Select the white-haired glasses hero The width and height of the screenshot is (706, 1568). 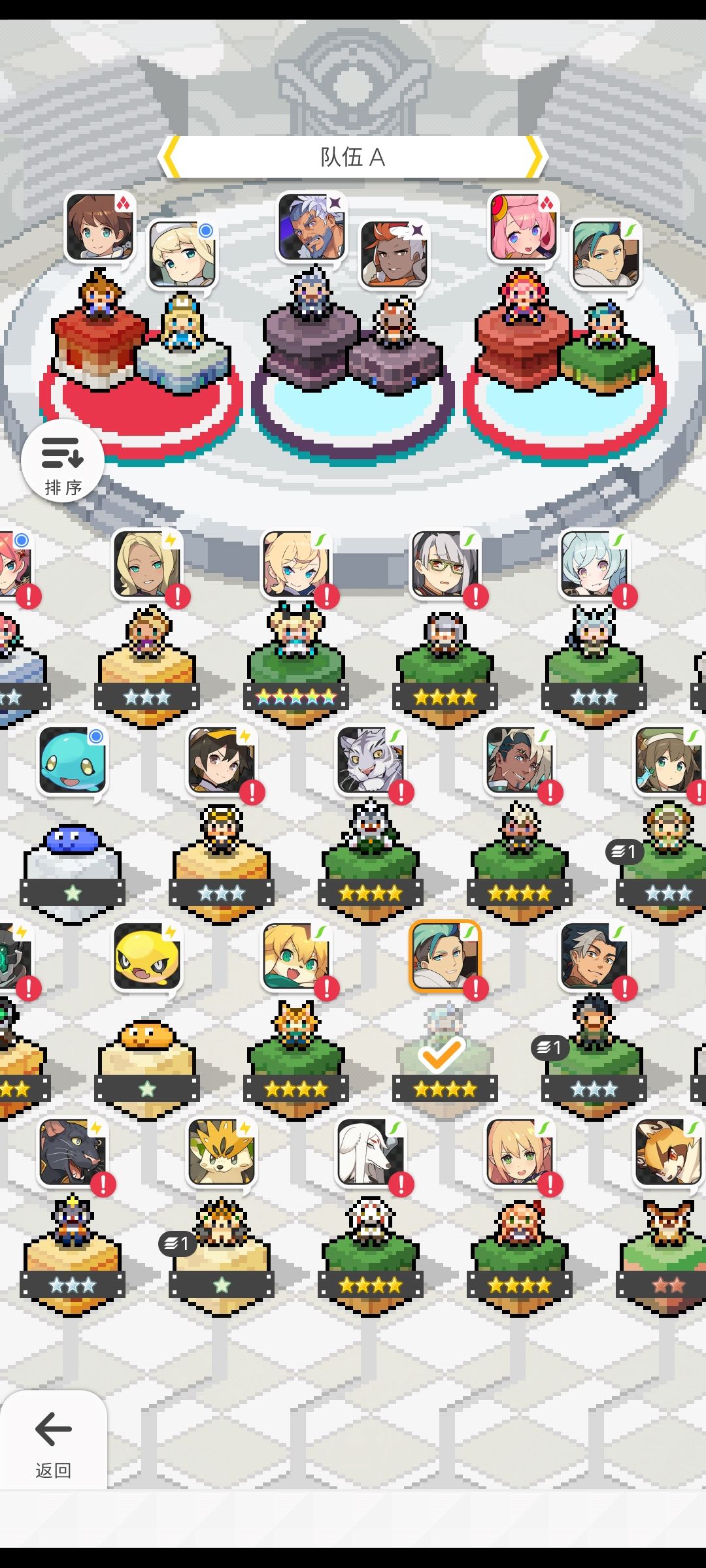point(445,564)
